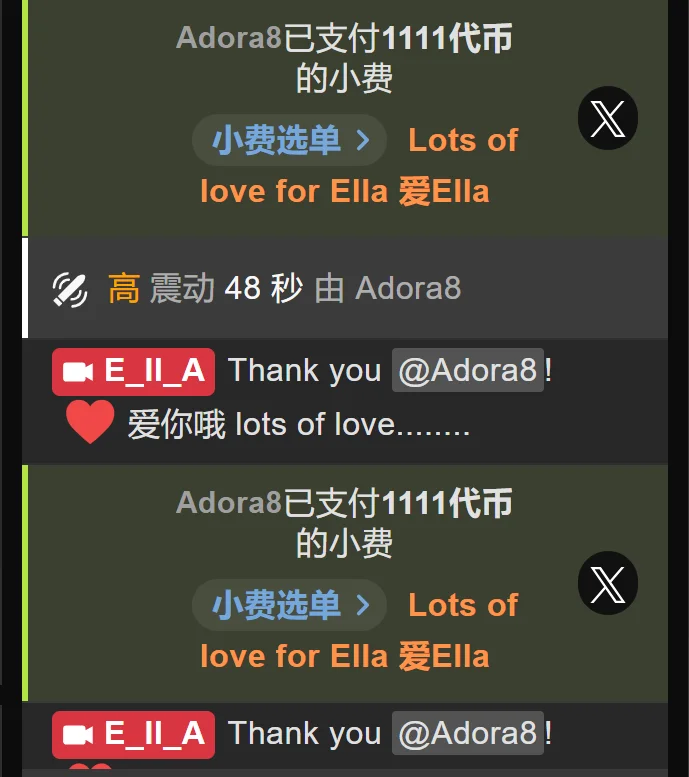This screenshot has width=689, height=777.
Task: Open 小费选单 in the tip before the 震动 notice
Action: (290, 140)
